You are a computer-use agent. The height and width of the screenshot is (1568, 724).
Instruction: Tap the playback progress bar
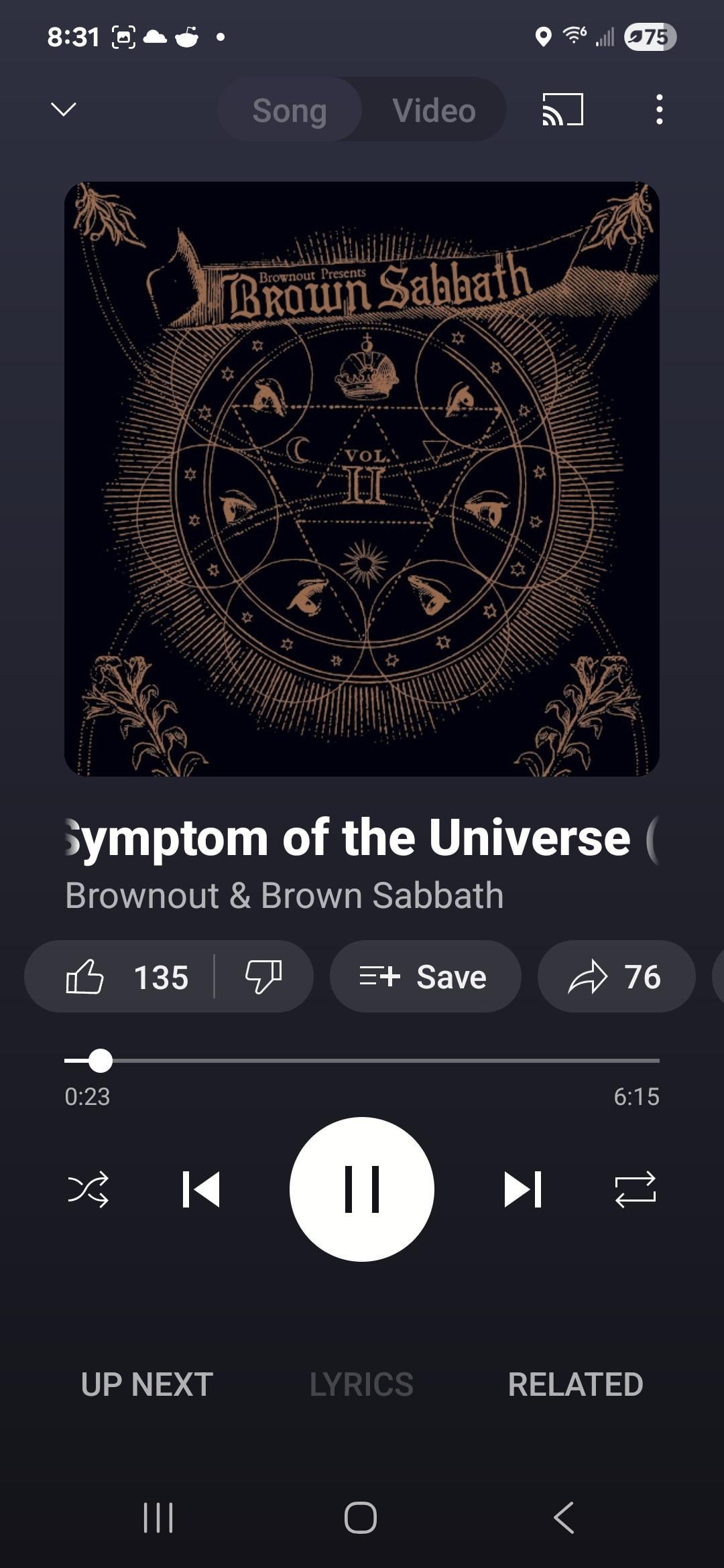[x=362, y=1061]
